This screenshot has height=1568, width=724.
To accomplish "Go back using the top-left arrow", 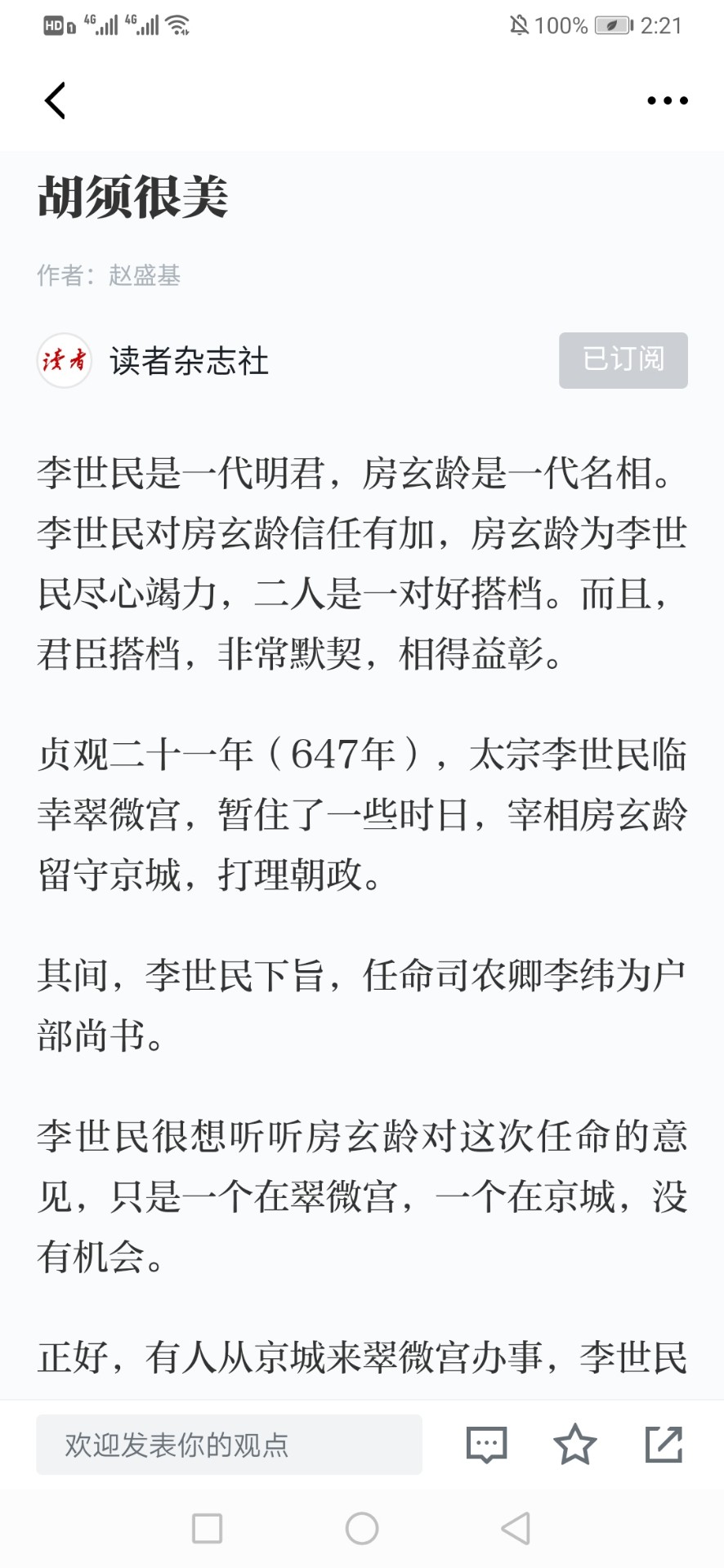I will (x=55, y=101).
